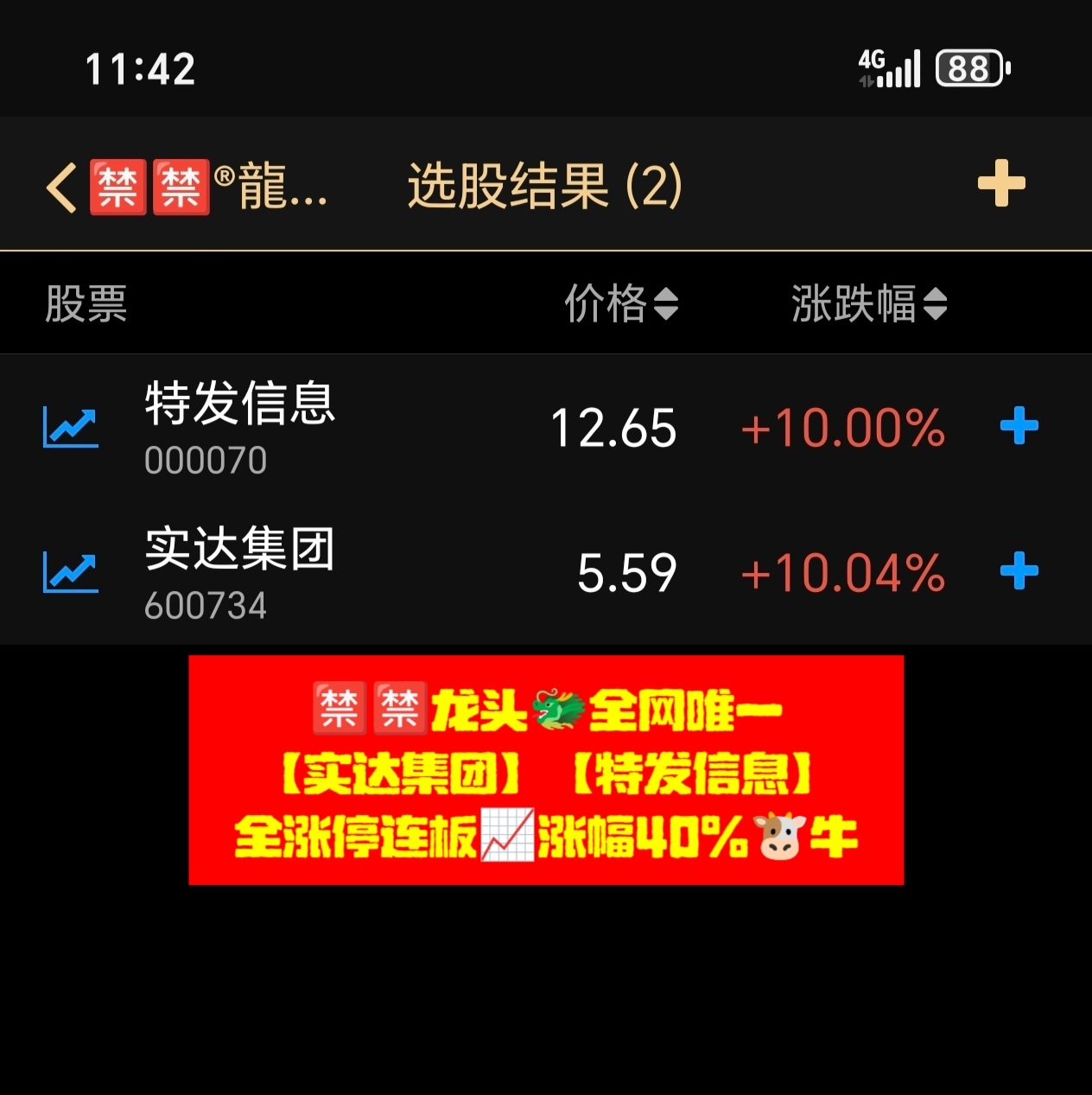Sort results by 价格 column

(x=620, y=304)
